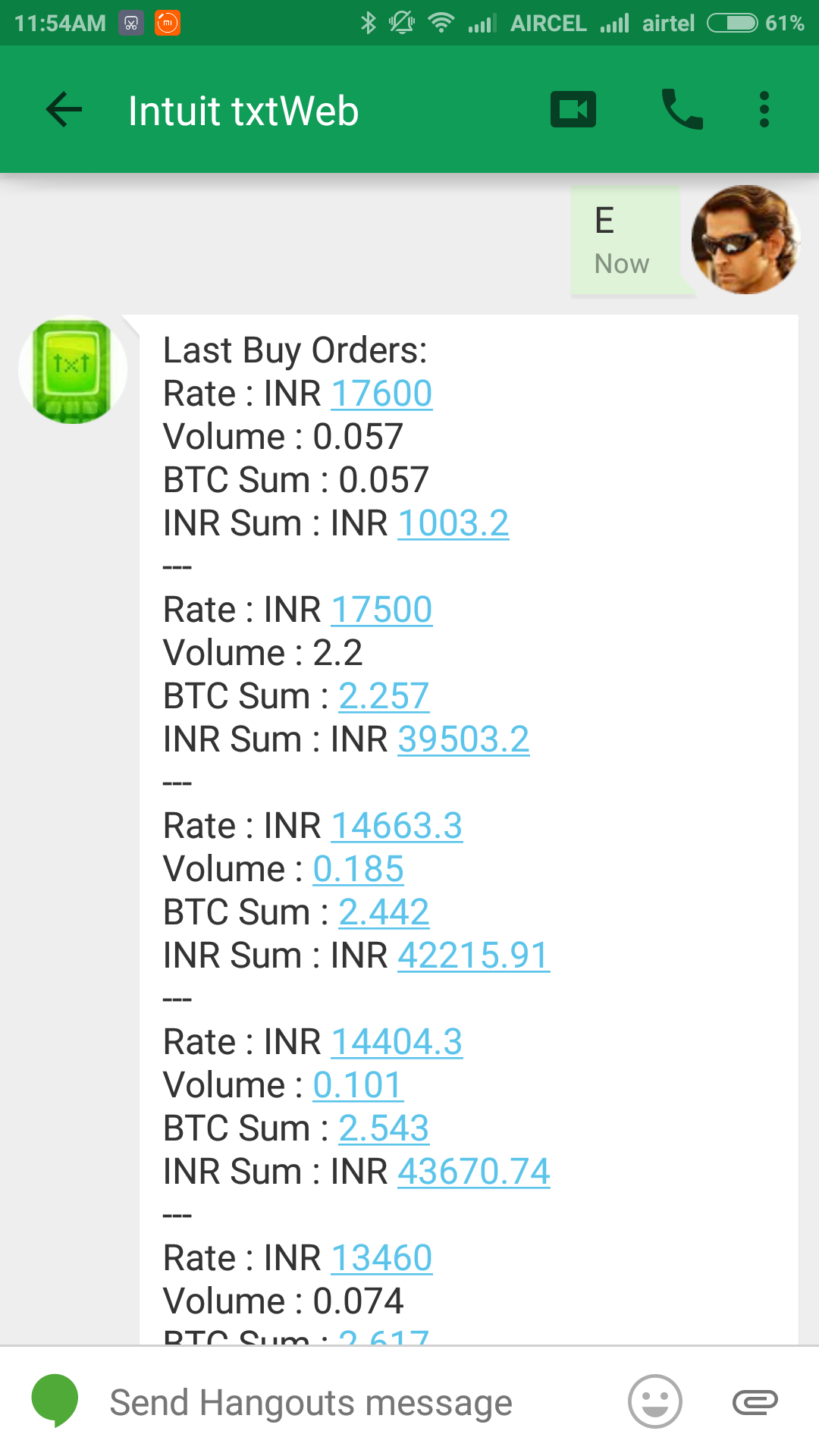The width and height of the screenshot is (819, 1456).
Task: Tap the Hangouts green speech bubble icon
Action: click(x=55, y=1400)
